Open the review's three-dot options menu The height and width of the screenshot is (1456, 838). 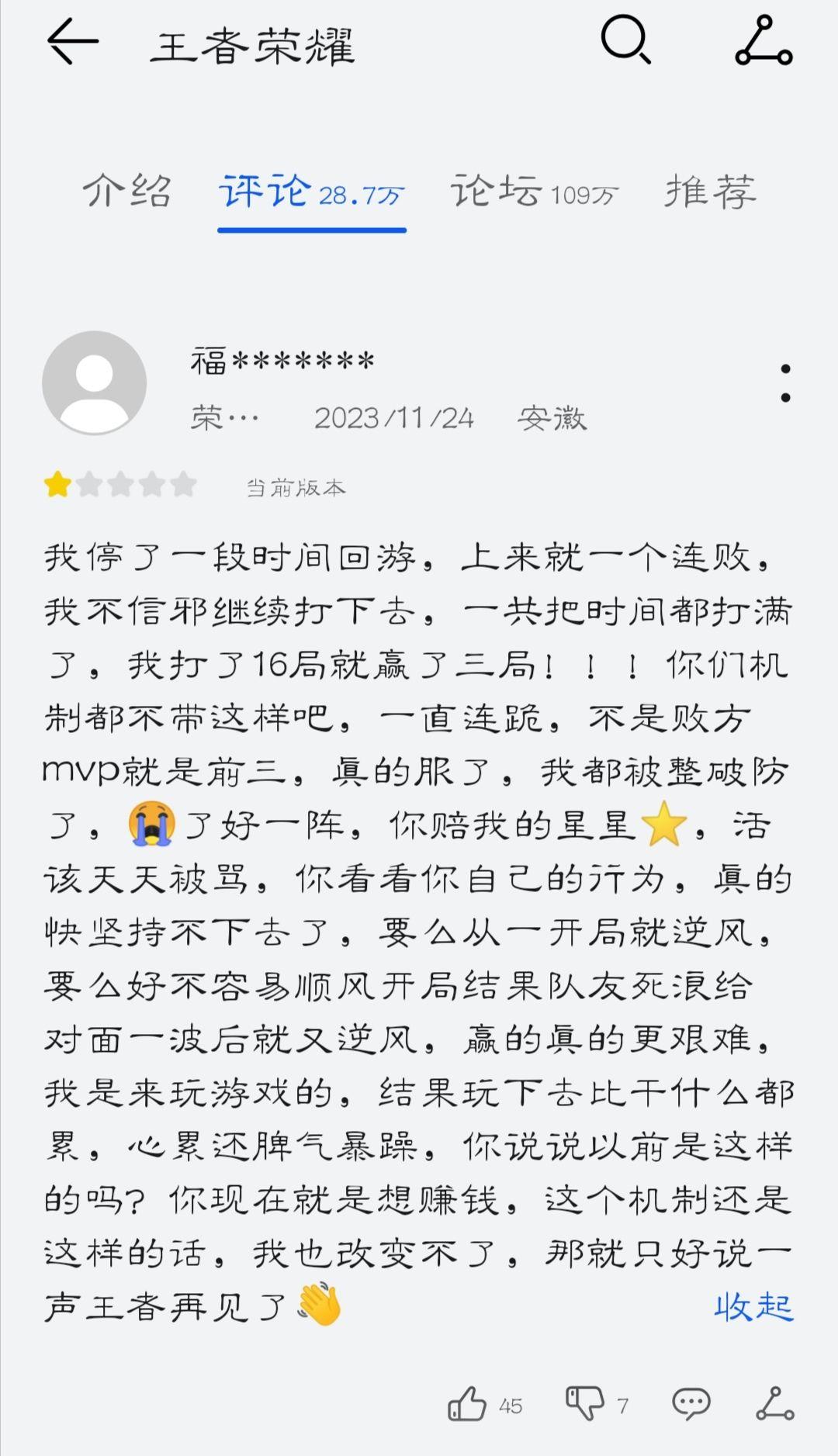[x=785, y=383]
